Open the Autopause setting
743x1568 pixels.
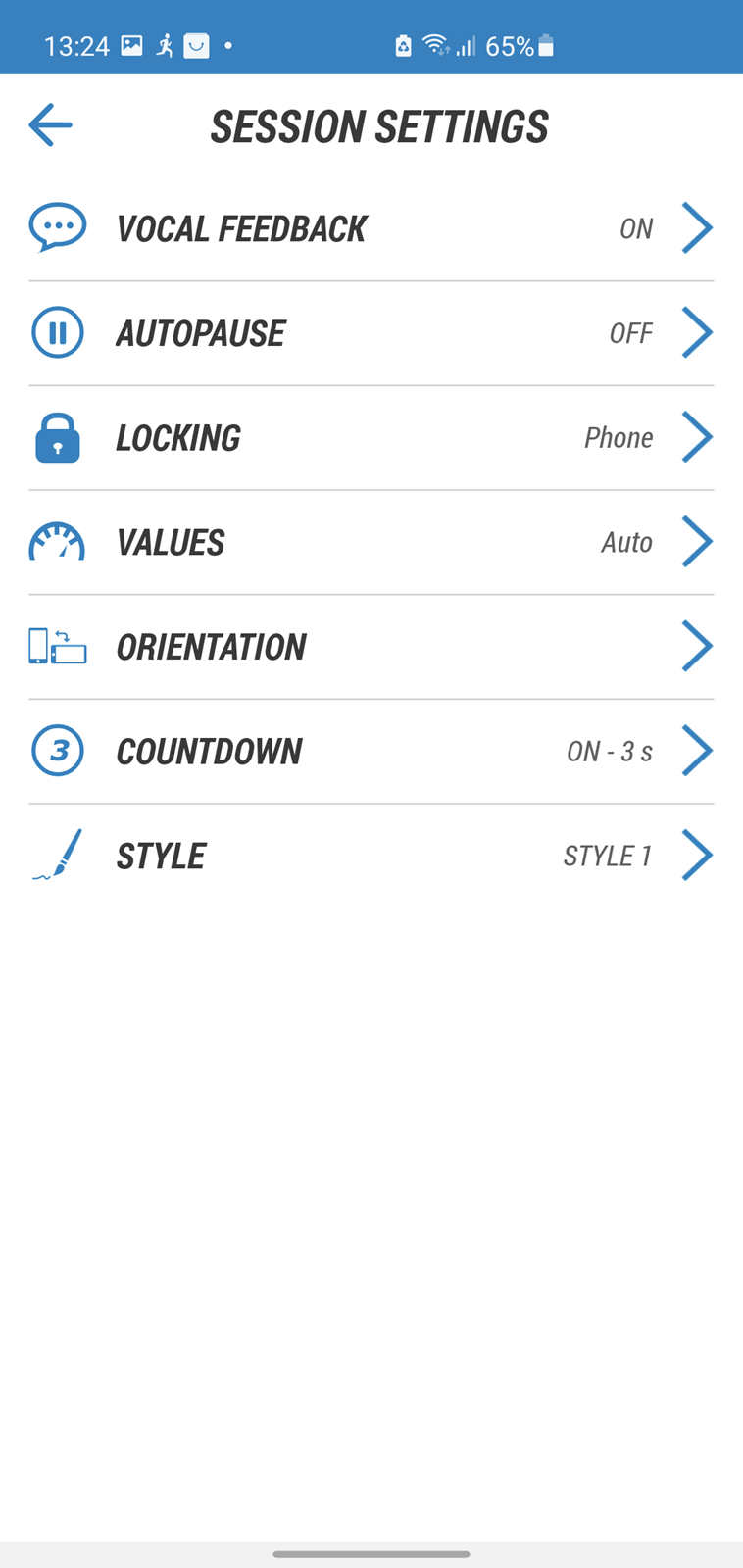tap(371, 334)
